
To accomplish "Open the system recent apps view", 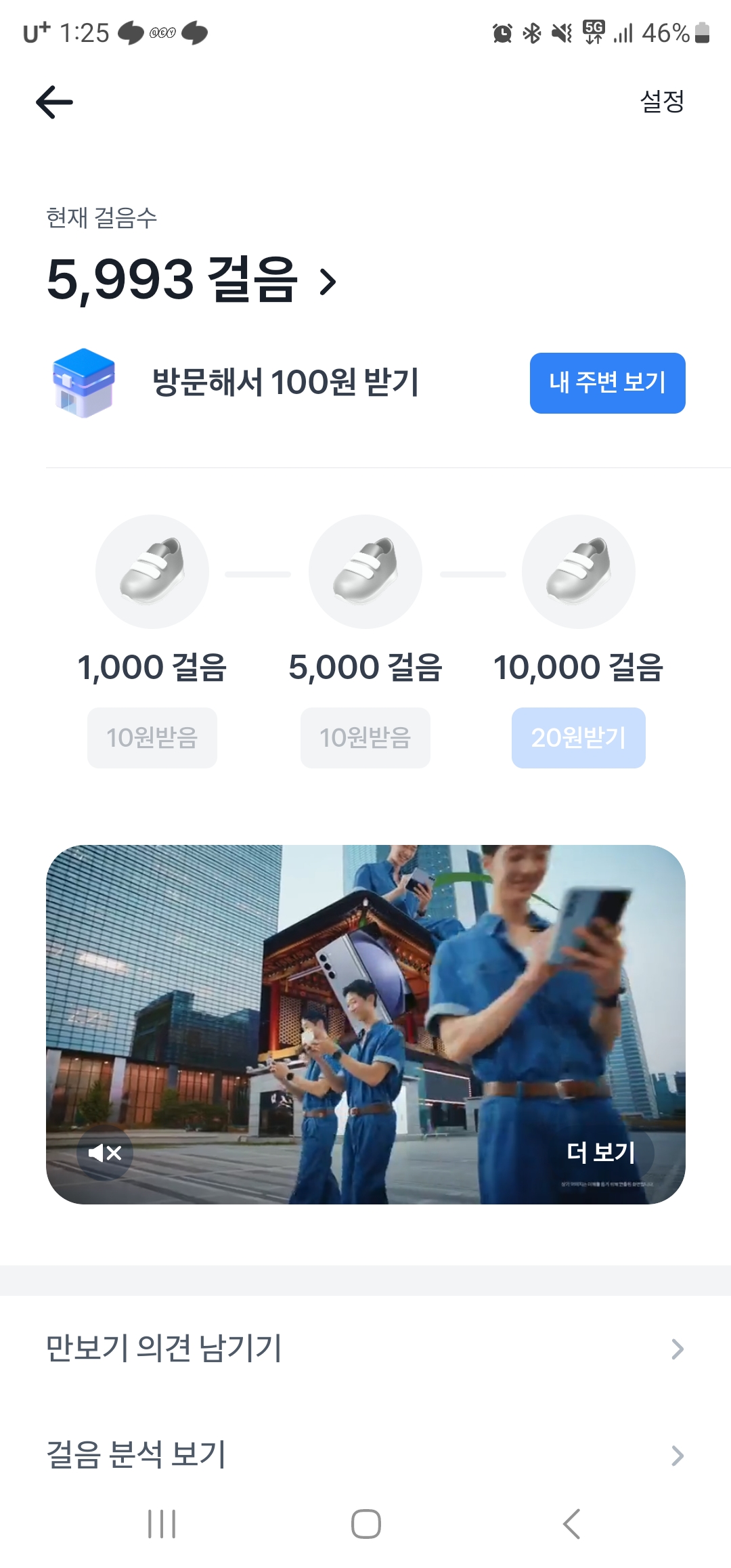I will click(x=162, y=1524).
